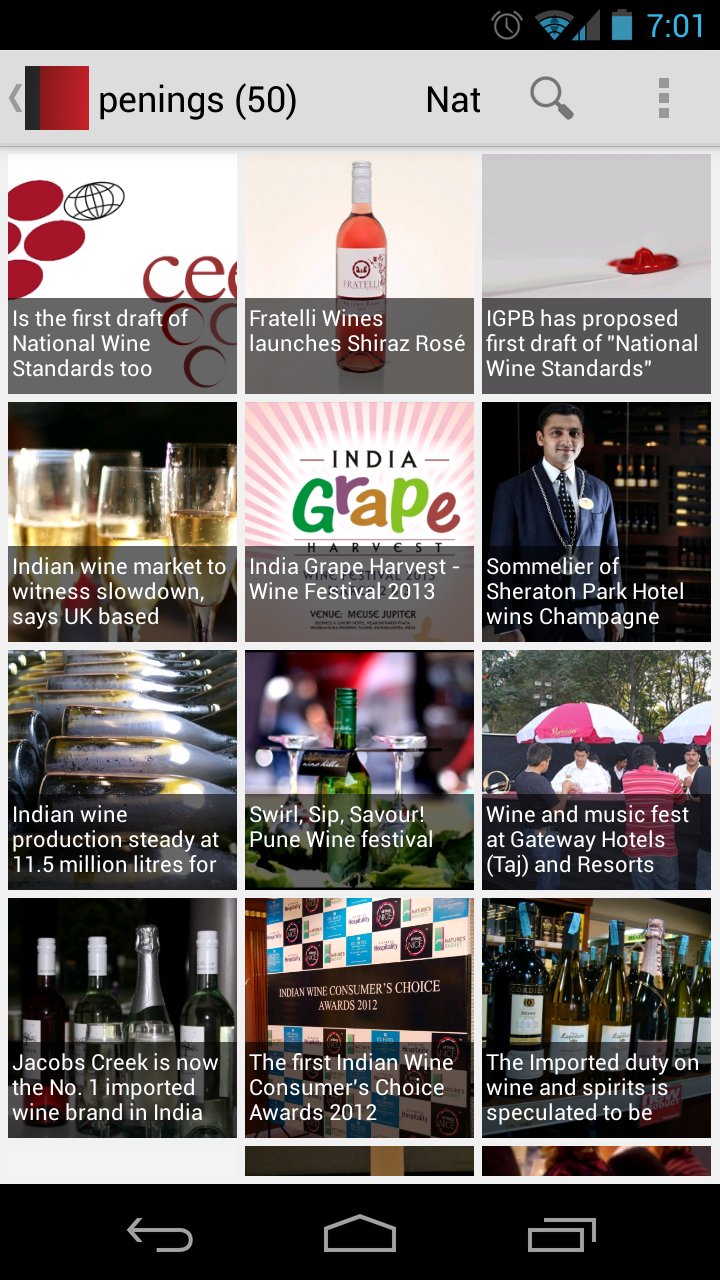Screen dimensions: 720x1280
Task: Read Imported duty on wine and spirits article
Action: coord(596,1017)
